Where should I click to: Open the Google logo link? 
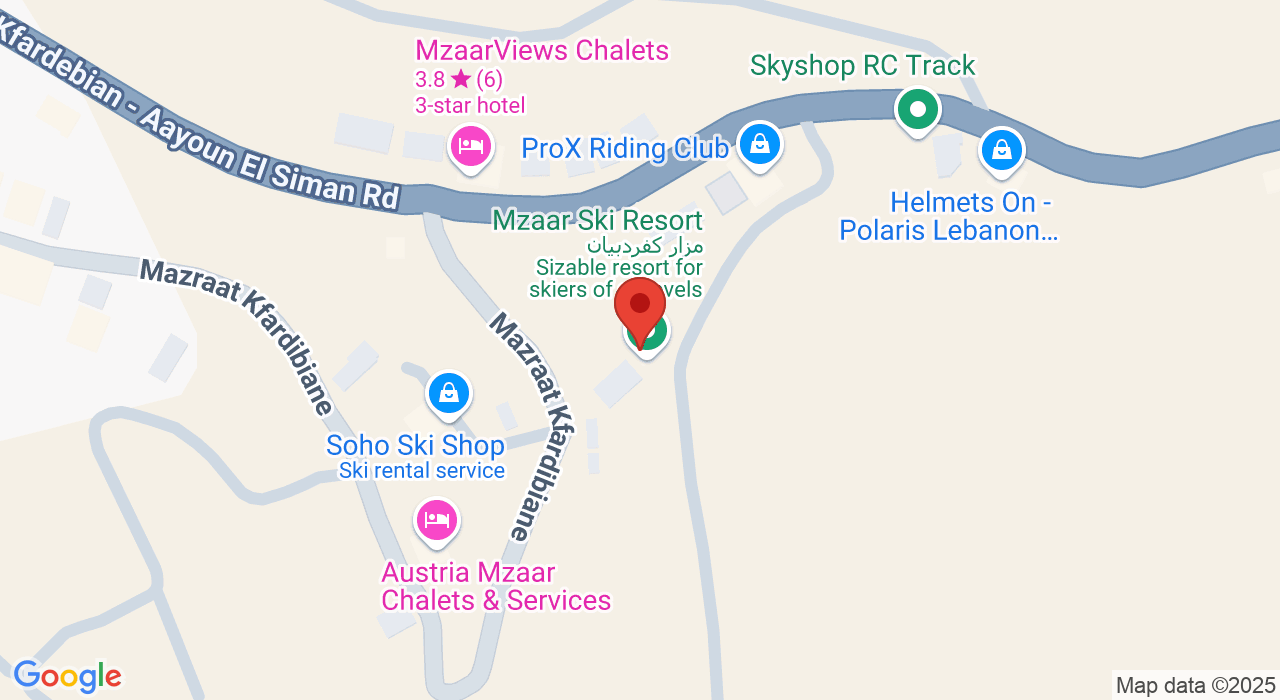[x=67, y=677]
